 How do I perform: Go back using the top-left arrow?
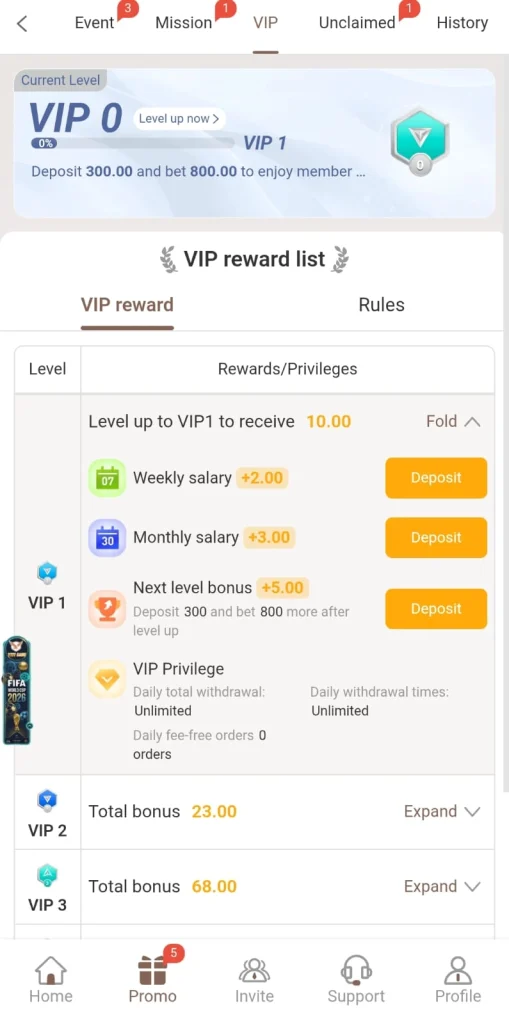coord(22,24)
